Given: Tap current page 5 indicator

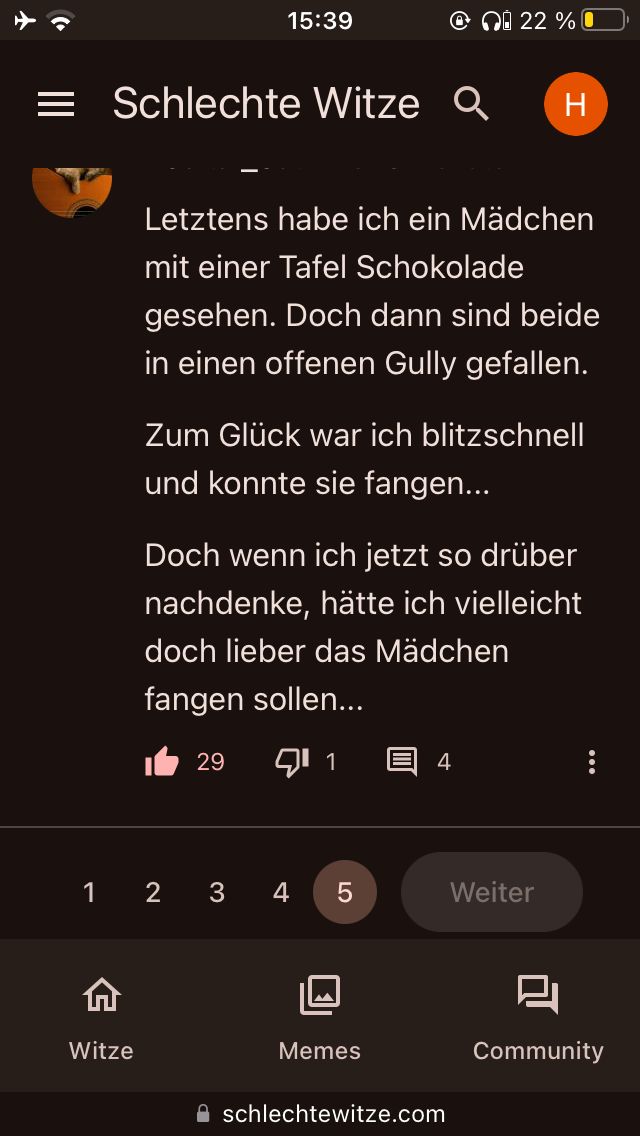Looking at the screenshot, I should click(345, 892).
